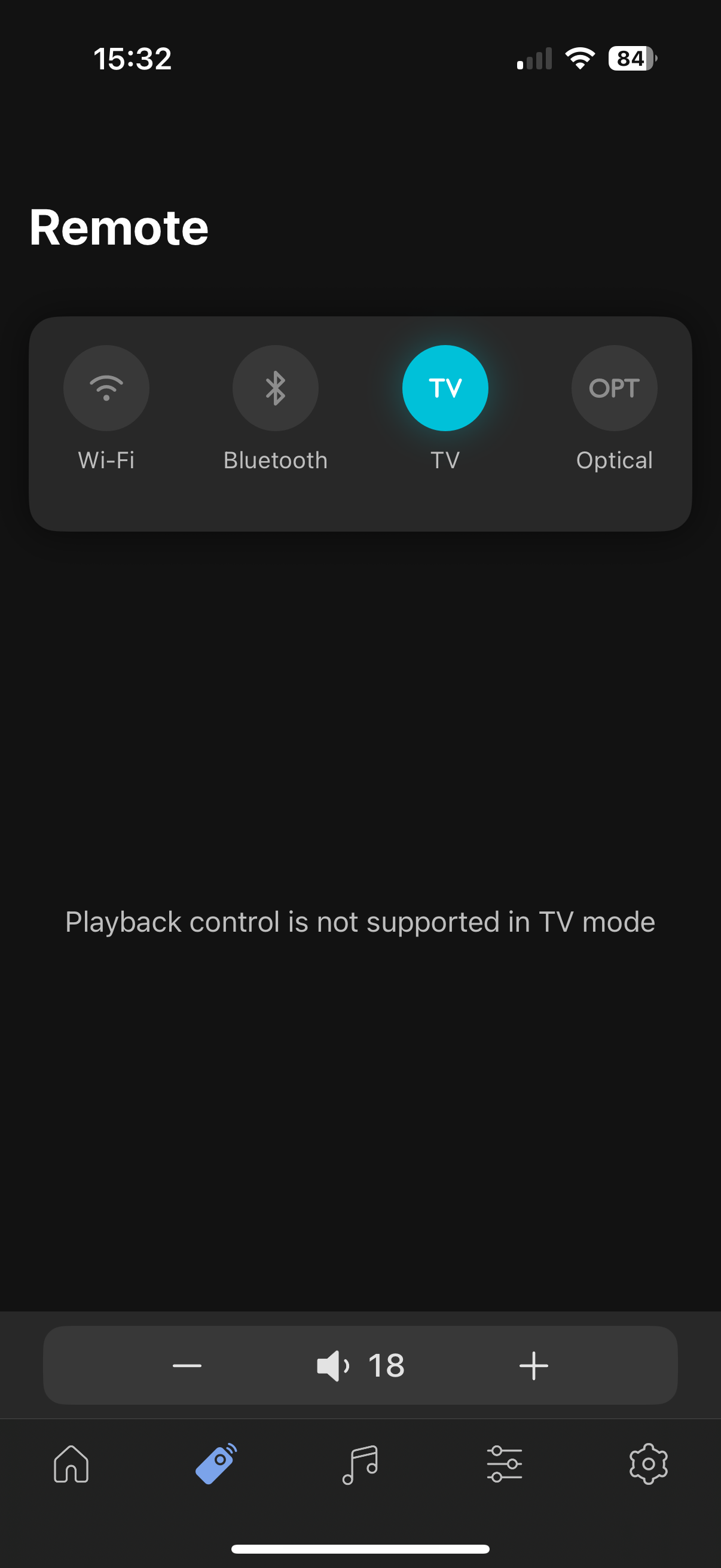Decrease volume with the minus button
721x1568 pixels.
[187, 1365]
